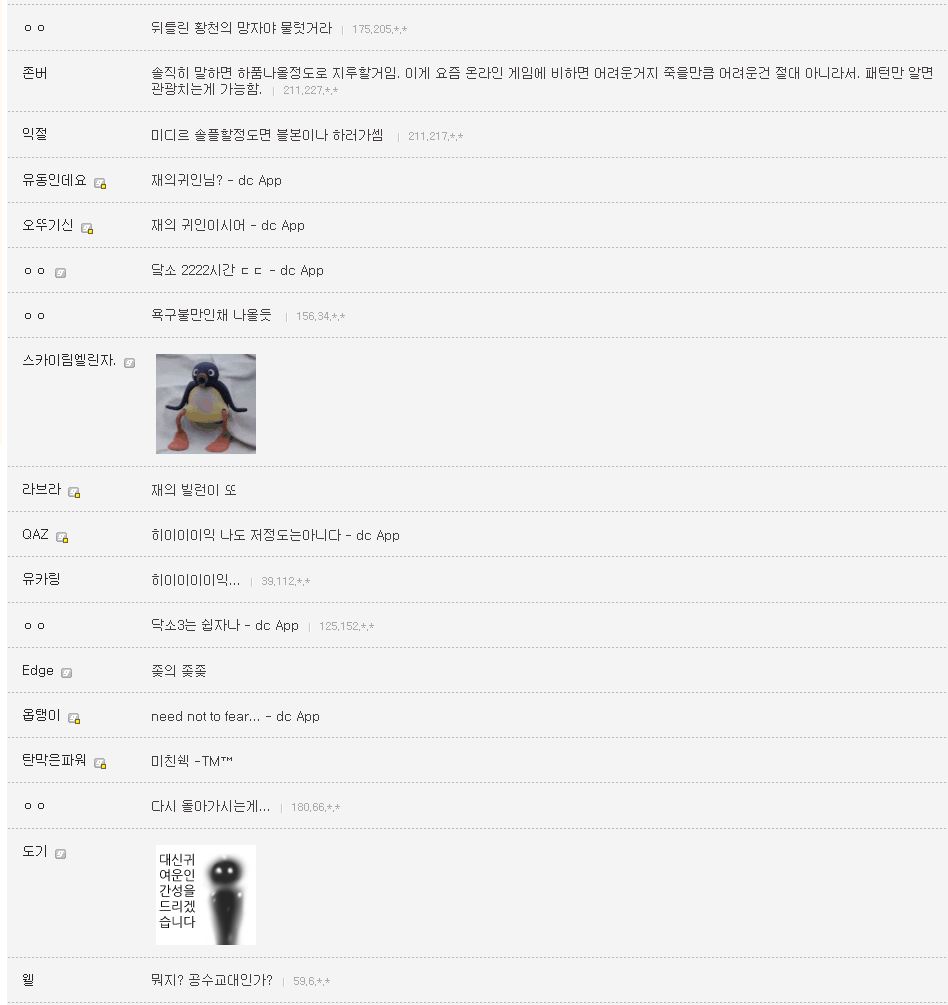Select the nickname 유카링
This screenshot has width=948, height=1005.
click(41, 579)
